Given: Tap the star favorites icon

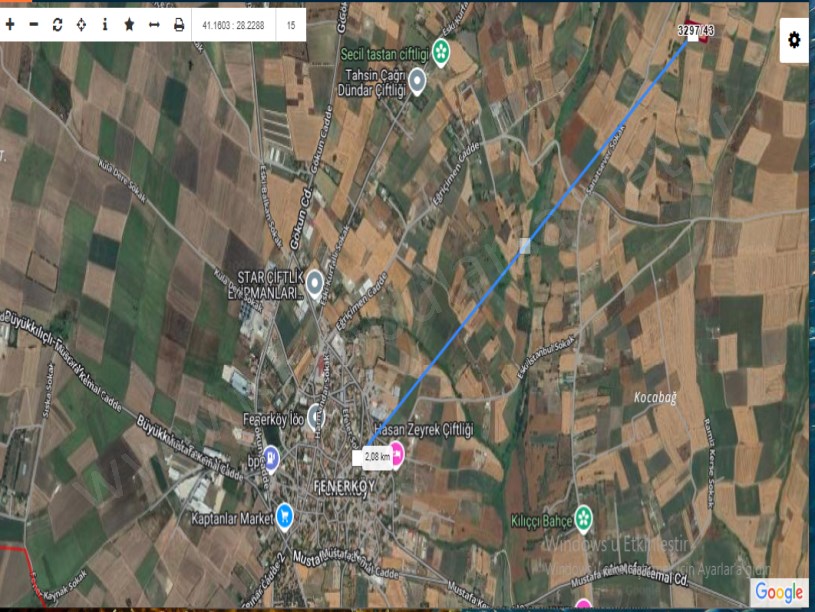Looking at the screenshot, I should [129, 24].
